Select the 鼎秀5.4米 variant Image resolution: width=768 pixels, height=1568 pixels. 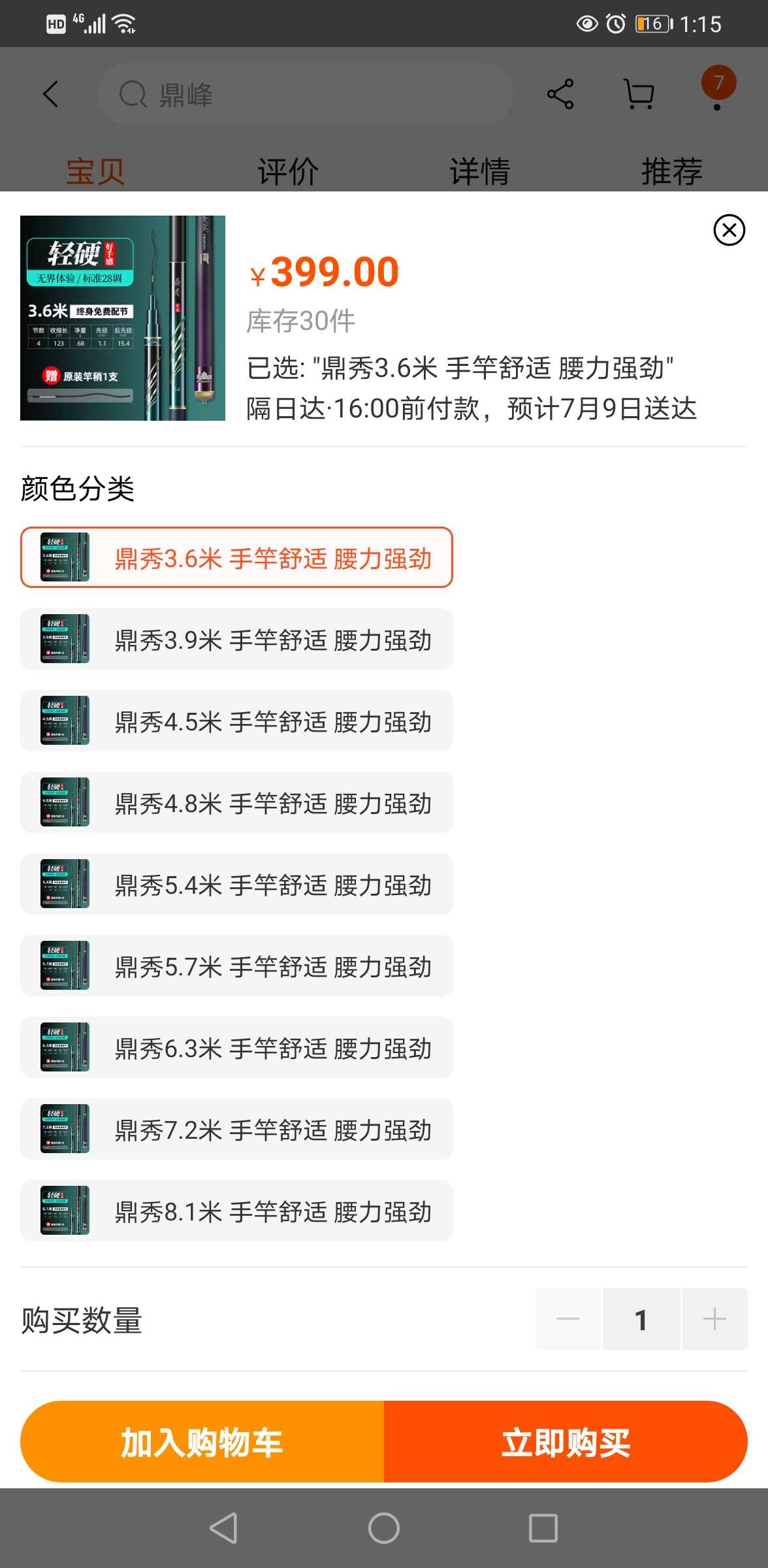[236, 884]
